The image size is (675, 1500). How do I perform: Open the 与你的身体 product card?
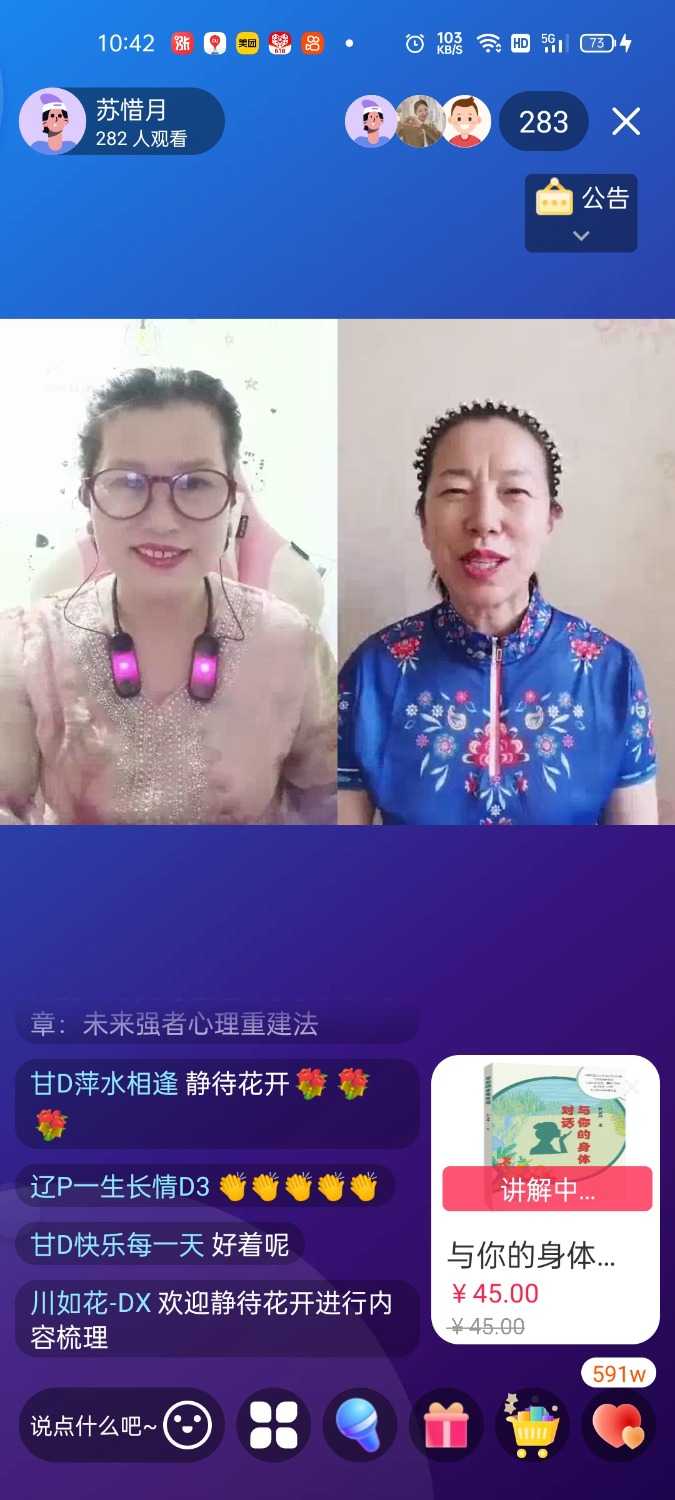pos(545,1200)
